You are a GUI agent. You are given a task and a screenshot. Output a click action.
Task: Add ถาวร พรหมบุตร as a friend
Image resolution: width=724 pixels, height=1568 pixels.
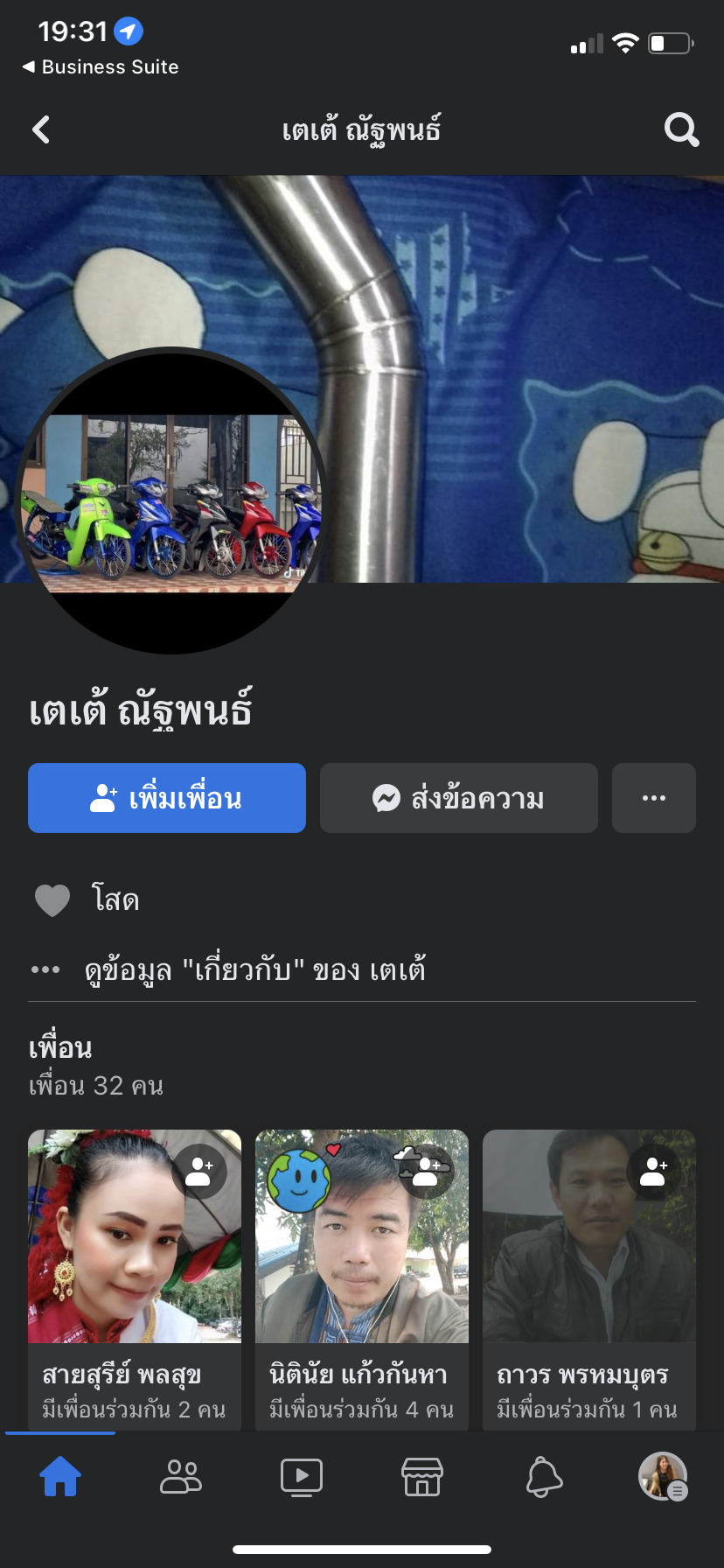pyautogui.click(x=654, y=1171)
